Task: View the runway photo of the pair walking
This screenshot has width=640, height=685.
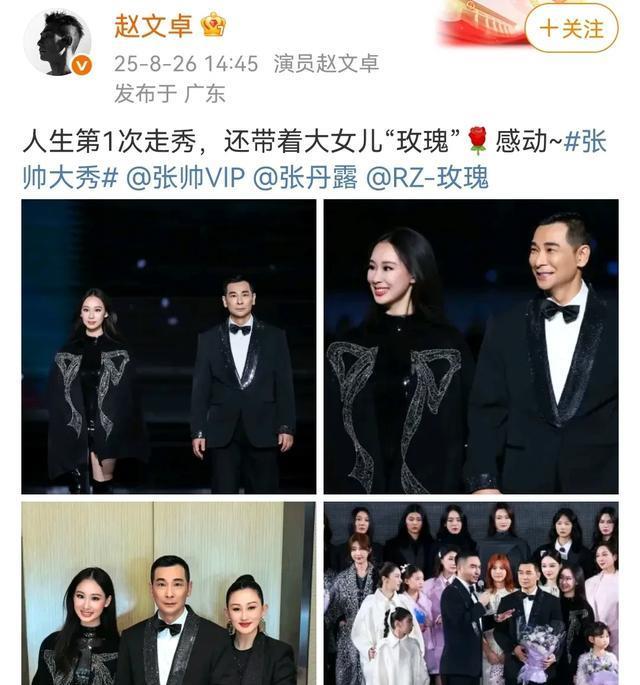Action: pos(168,346)
